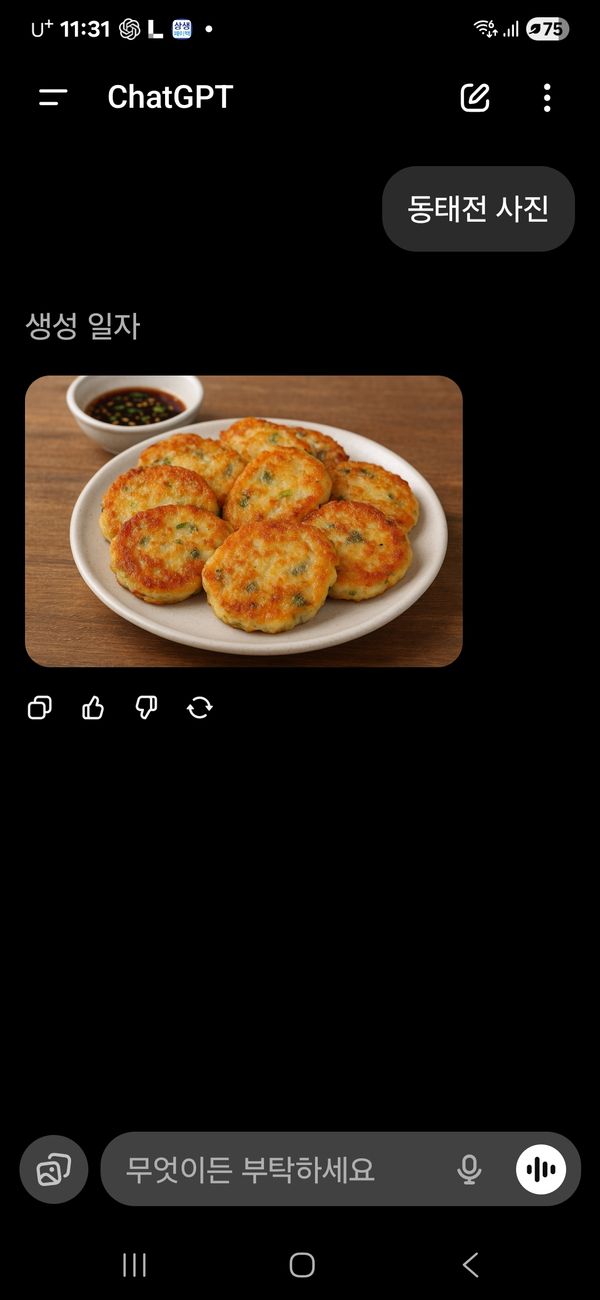
Task: Launch voice conversation mode
Action: tap(541, 1169)
